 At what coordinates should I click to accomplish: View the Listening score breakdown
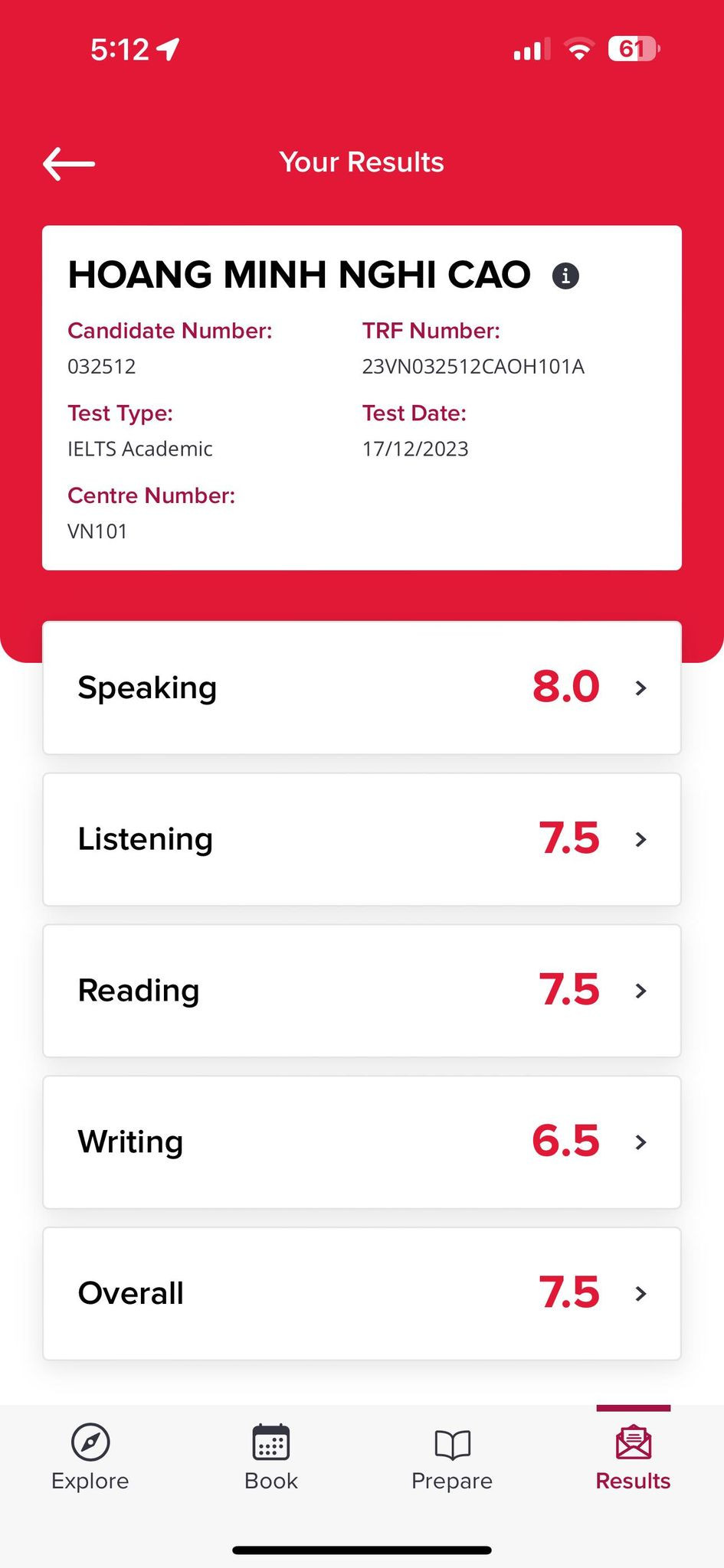click(362, 839)
